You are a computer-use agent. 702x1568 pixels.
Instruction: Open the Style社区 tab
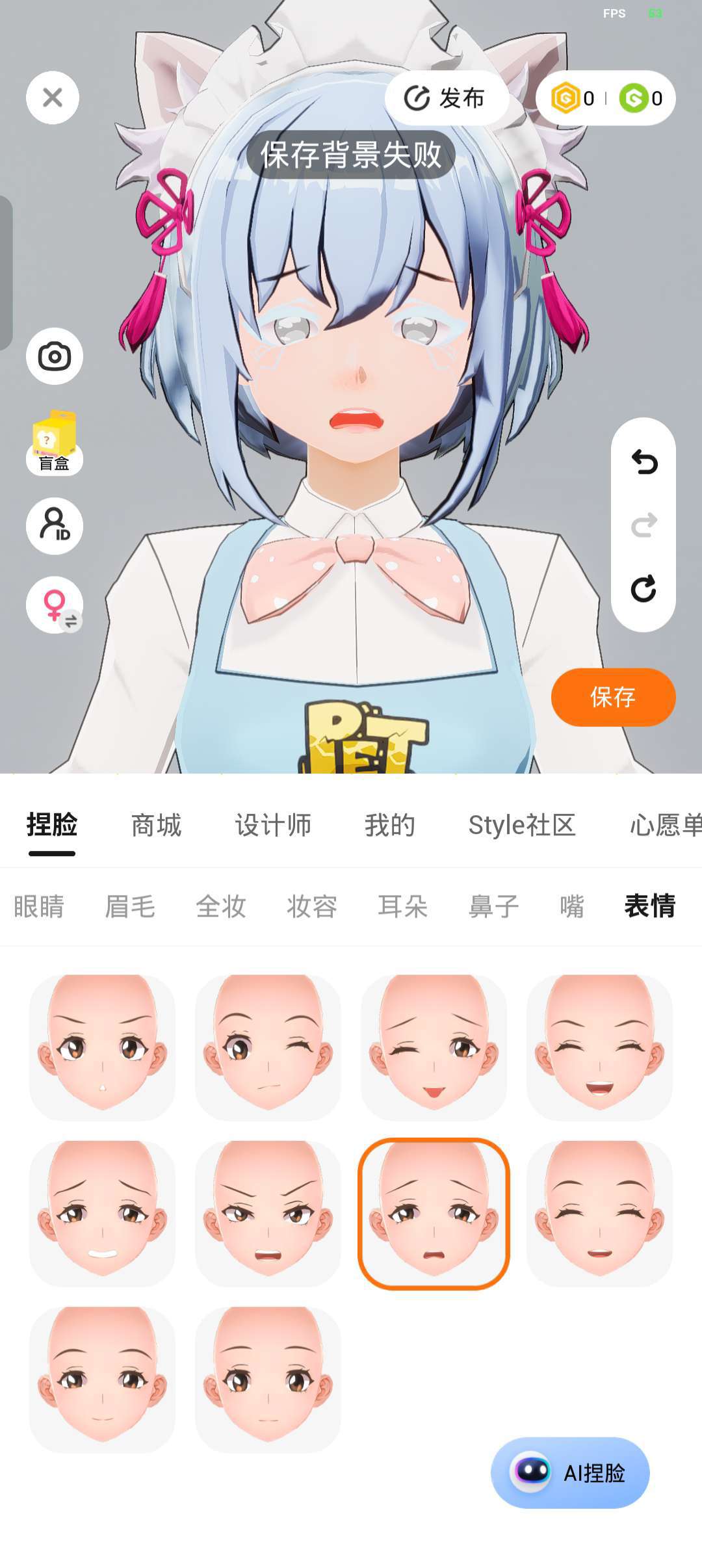(x=522, y=825)
